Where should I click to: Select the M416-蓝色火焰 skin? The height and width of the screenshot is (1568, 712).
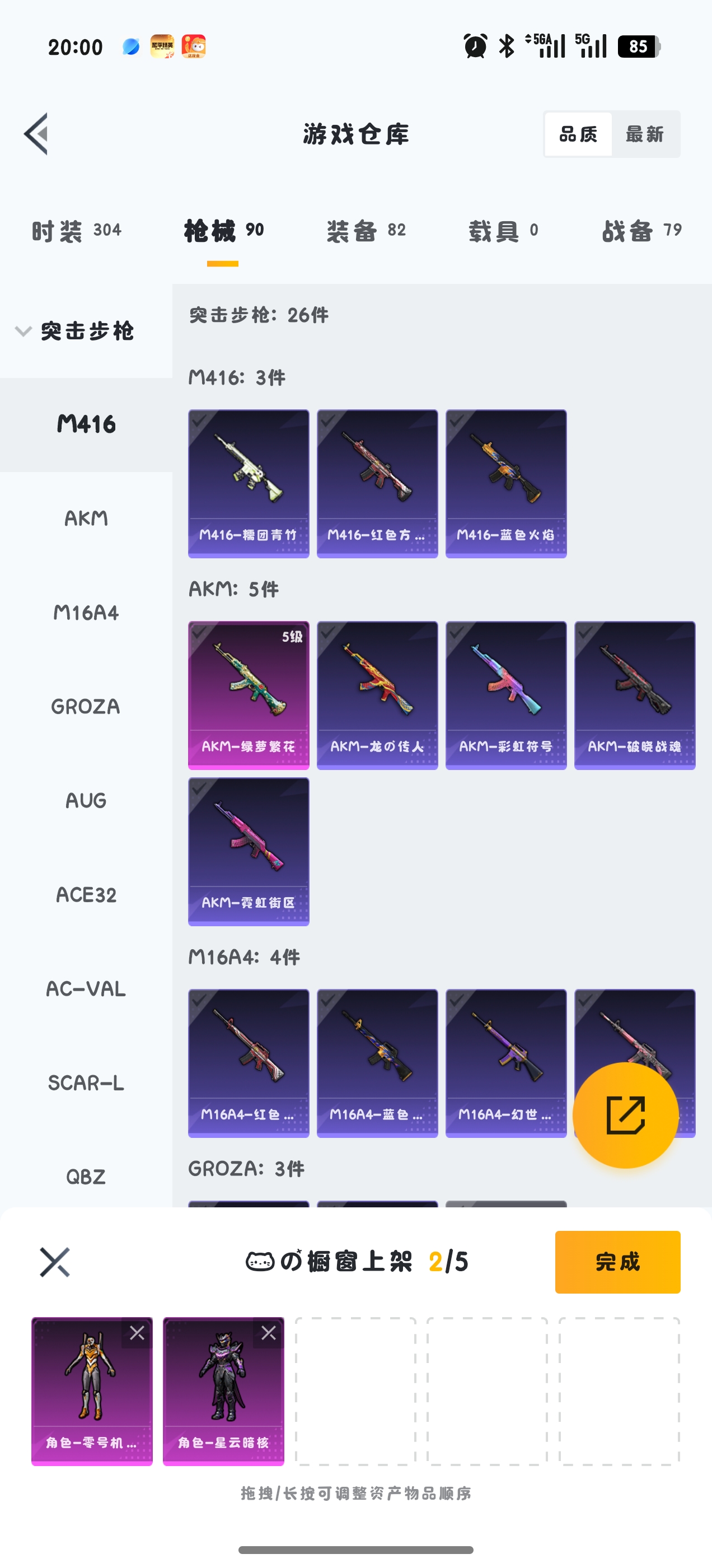505,483
